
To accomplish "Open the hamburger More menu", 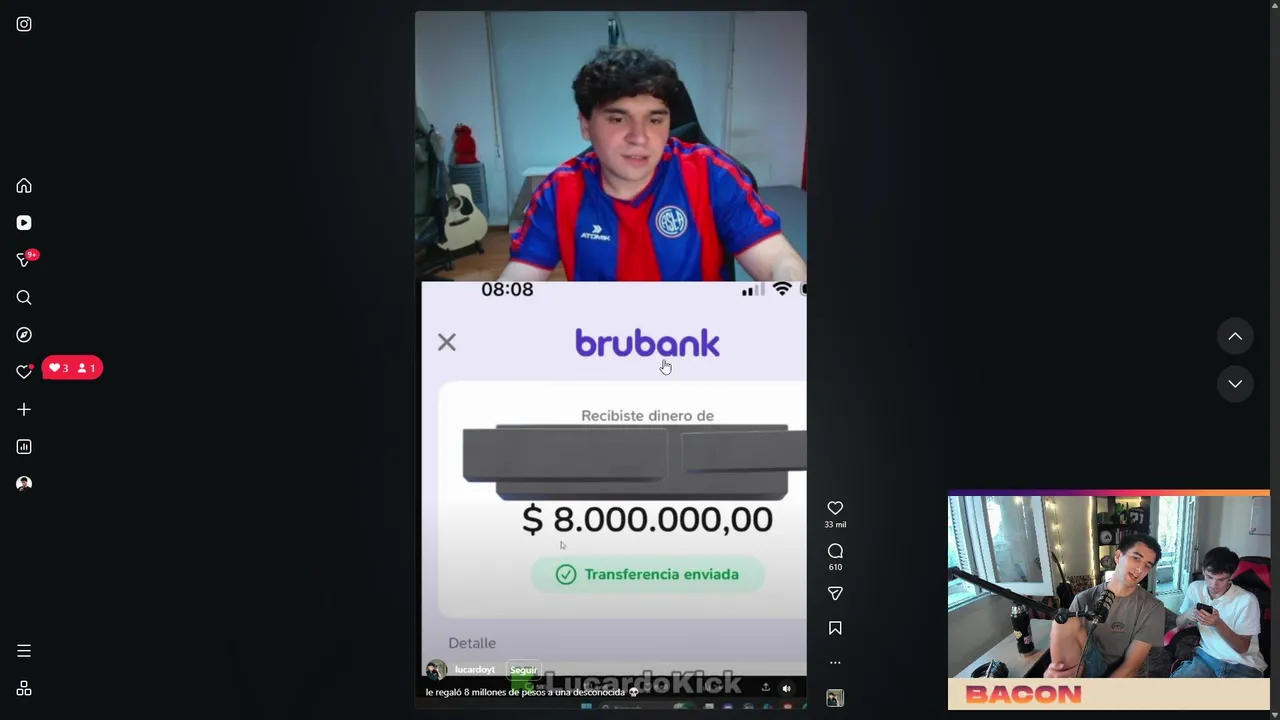I will click(x=24, y=651).
